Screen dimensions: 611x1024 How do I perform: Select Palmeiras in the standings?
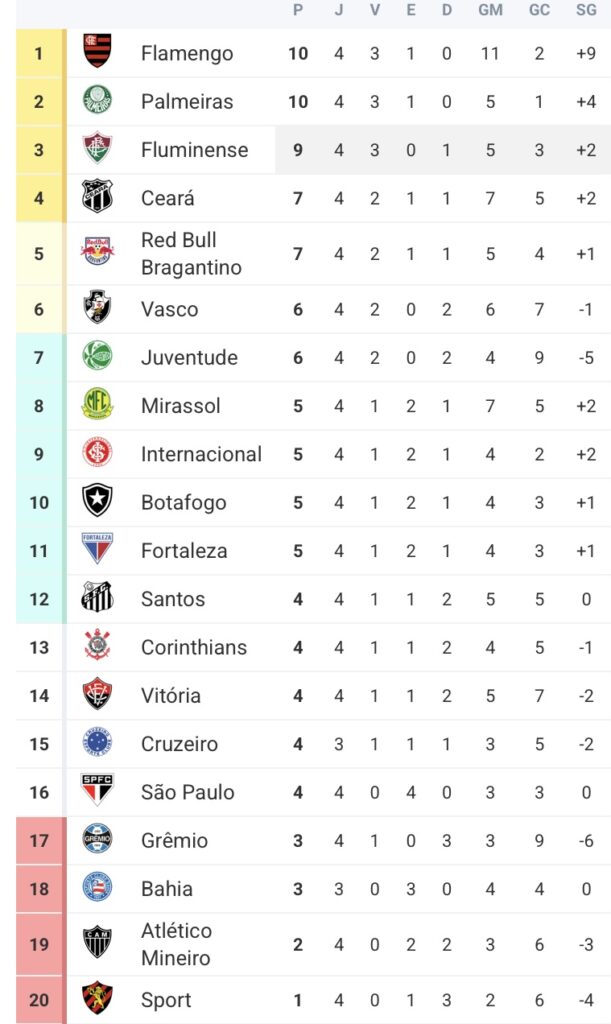point(313,101)
